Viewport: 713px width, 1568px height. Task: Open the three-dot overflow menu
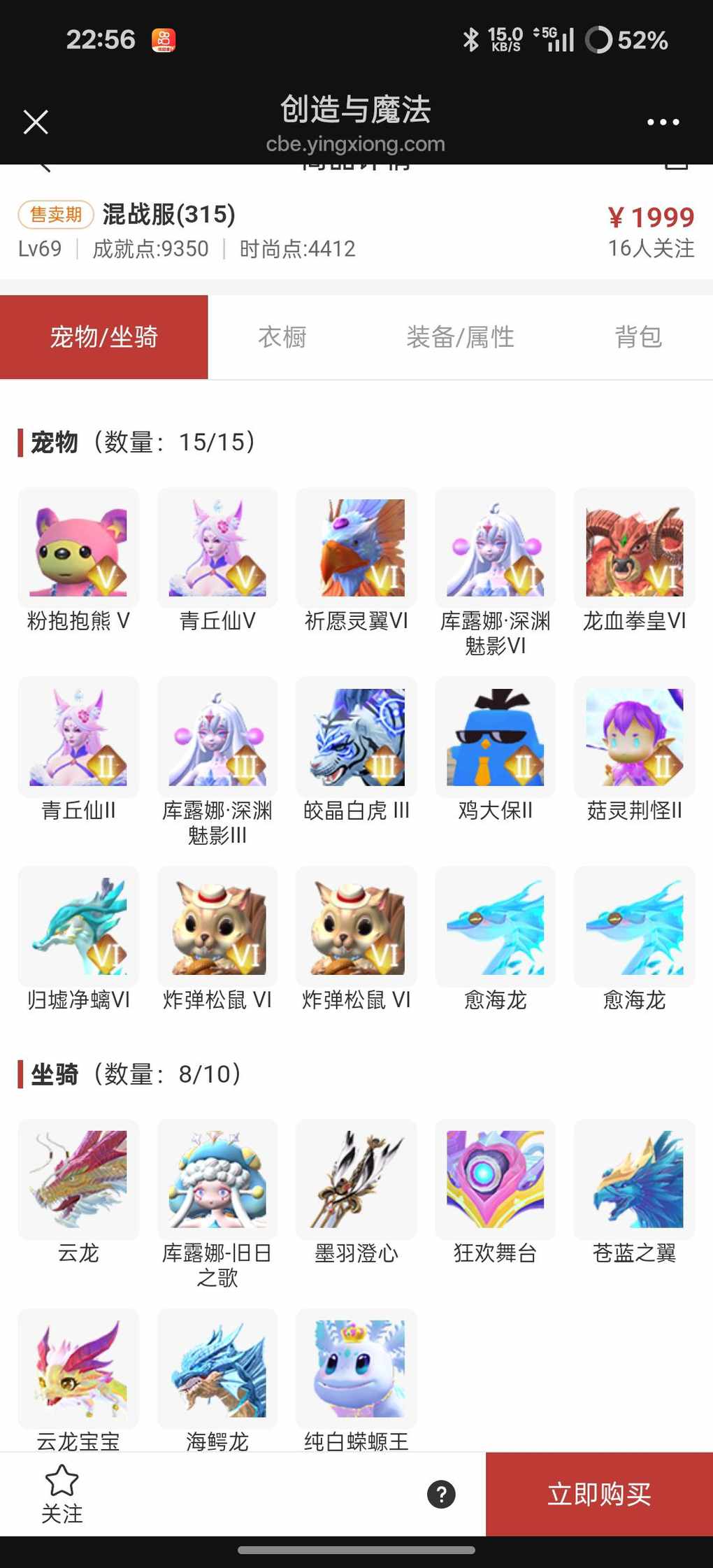663,122
